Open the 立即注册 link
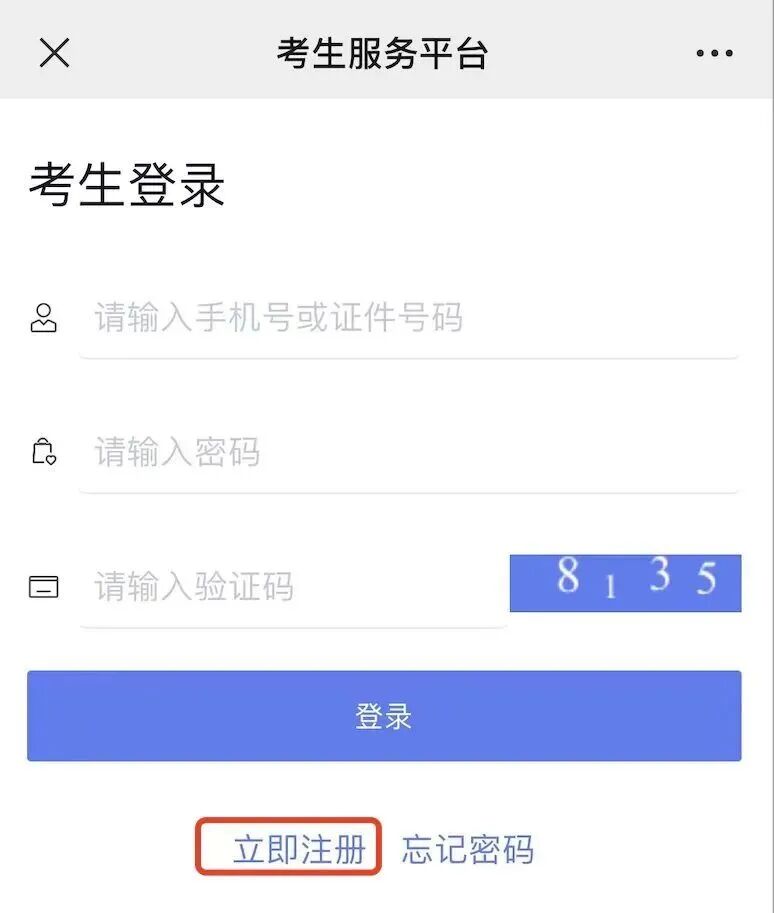This screenshot has width=774, height=913. [298, 850]
